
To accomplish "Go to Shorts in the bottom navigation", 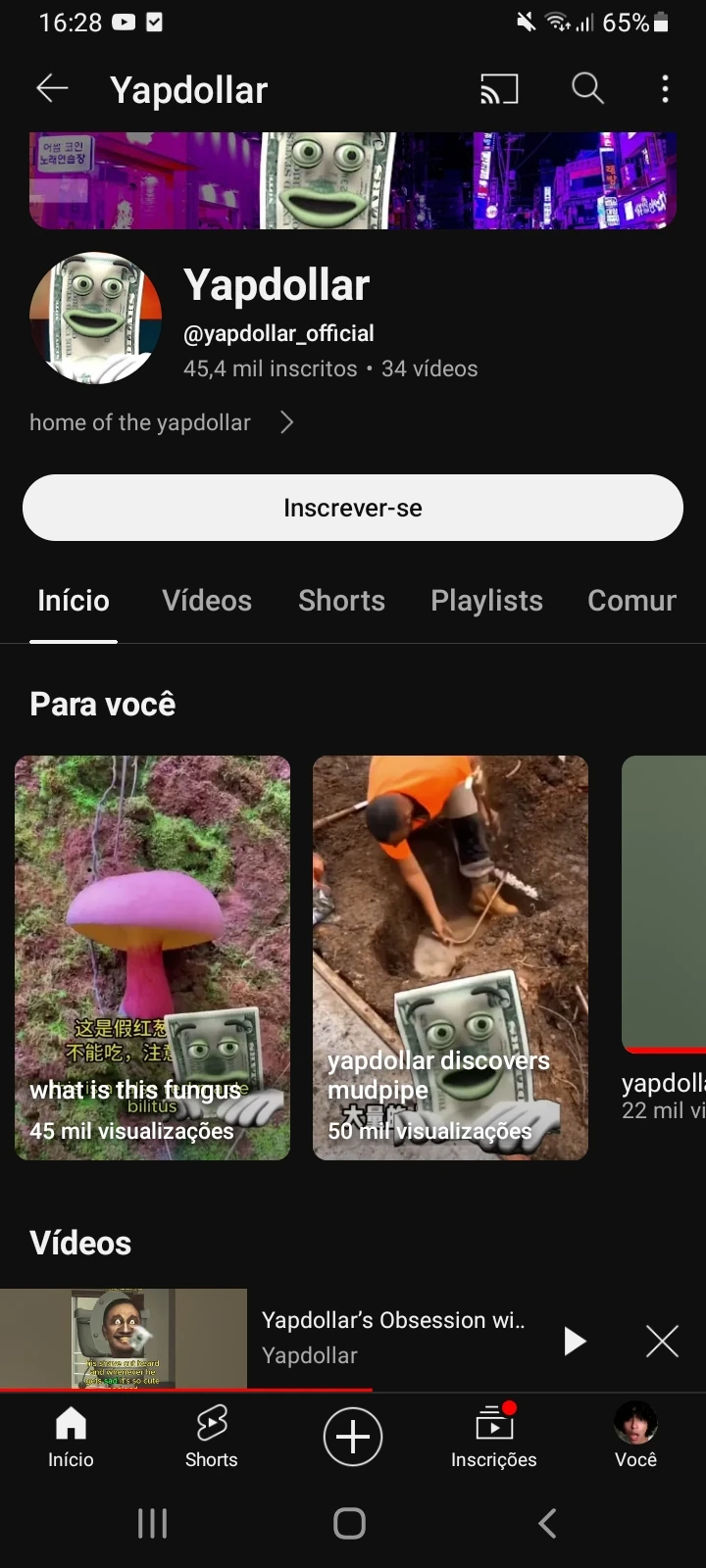I will click(211, 1436).
